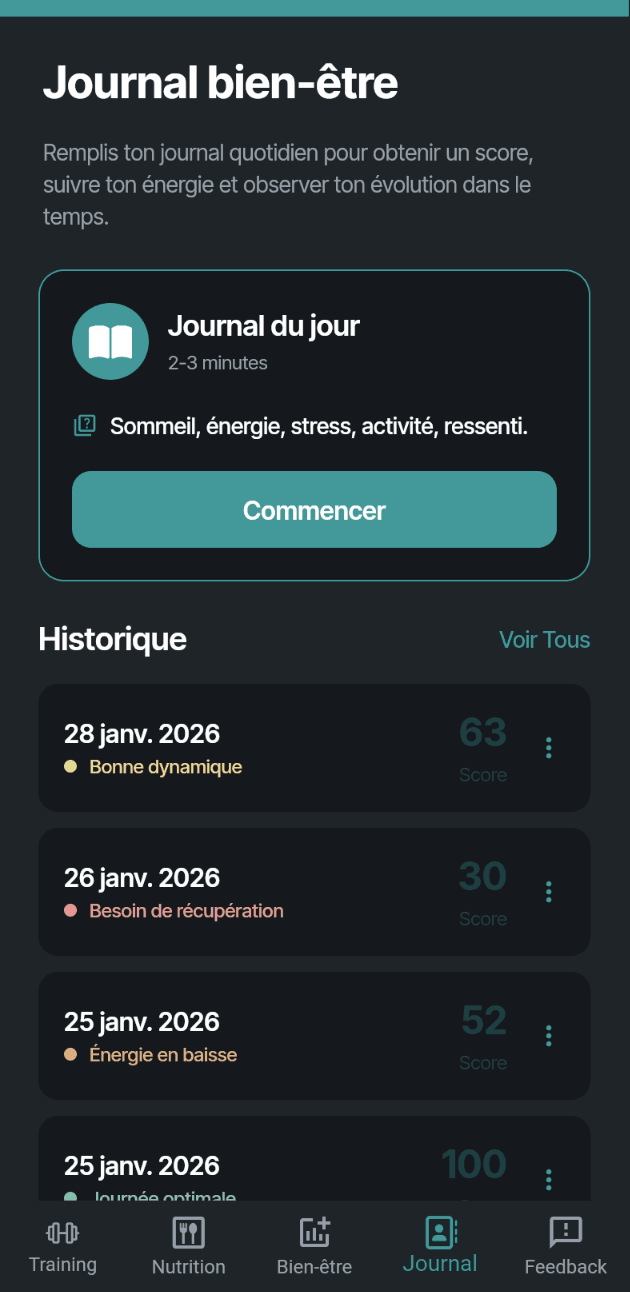Open the options menu for the score 100 entry
Image resolution: width=630 pixels, height=1292 pixels.
click(x=548, y=1180)
